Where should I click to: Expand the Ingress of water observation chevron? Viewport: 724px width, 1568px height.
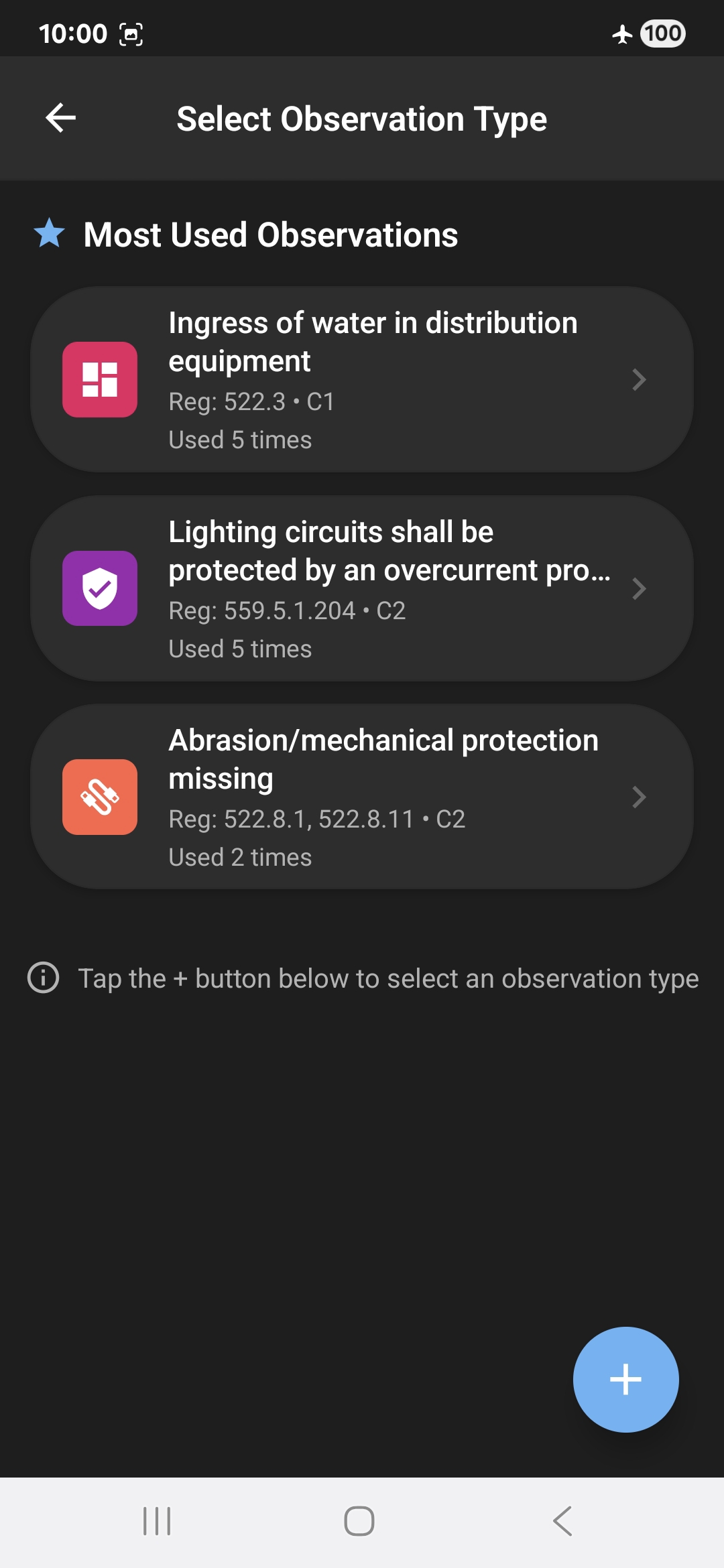point(640,380)
